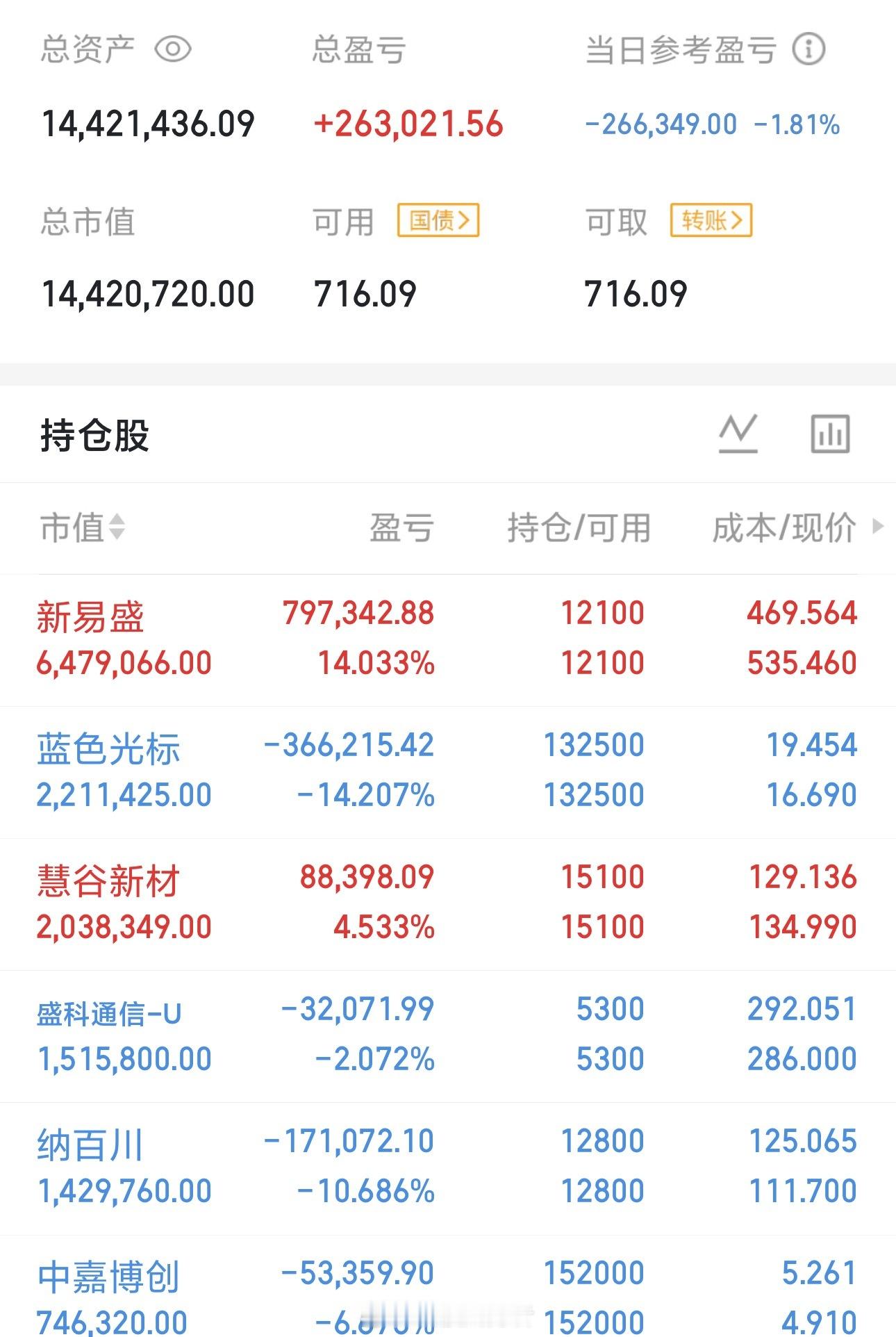Image resolution: width=896 pixels, height=1337 pixels.
Task: Open the 当日参考盈亏 info tooltip
Action: (807, 49)
